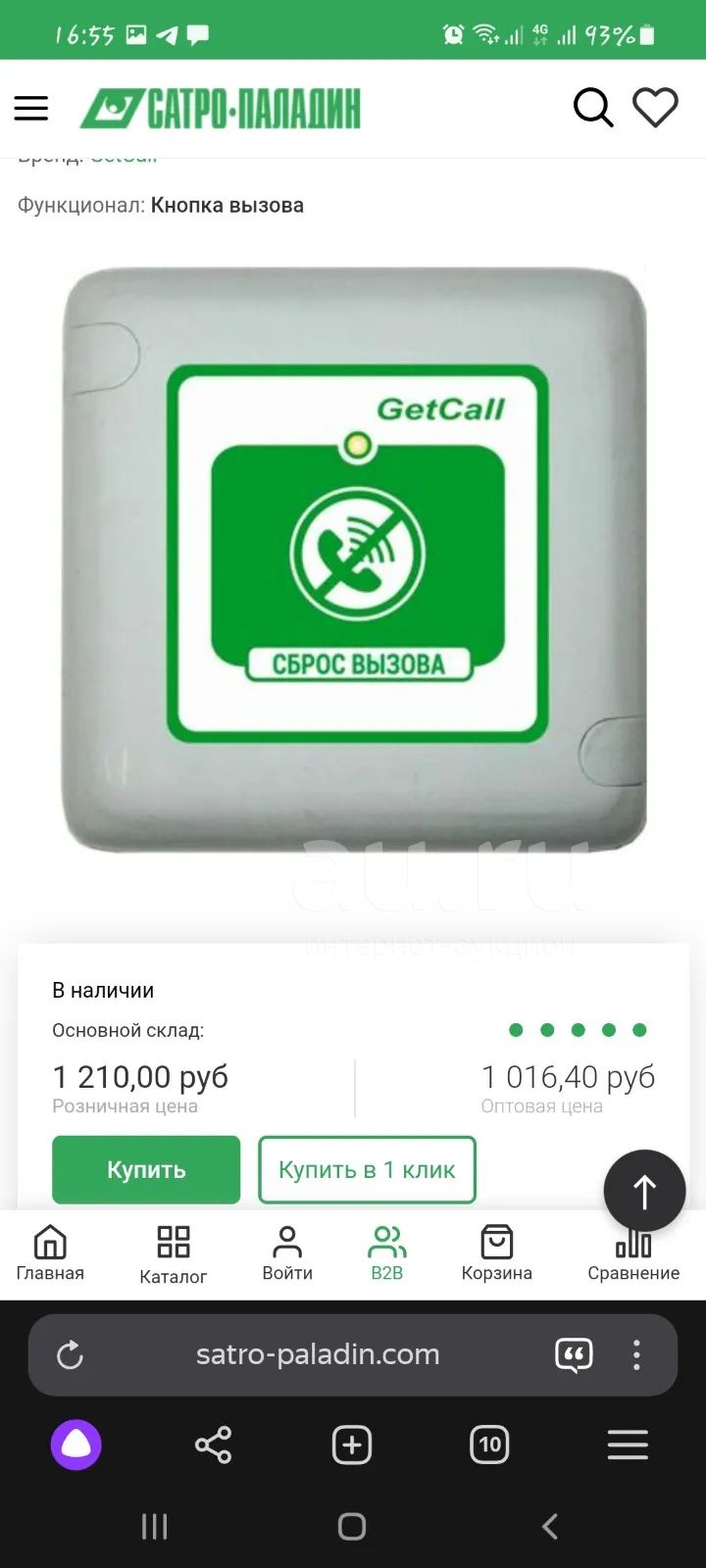Choose Купить в 1 клик
Image resolution: width=706 pixels, height=1568 pixels.
point(367,1169)
